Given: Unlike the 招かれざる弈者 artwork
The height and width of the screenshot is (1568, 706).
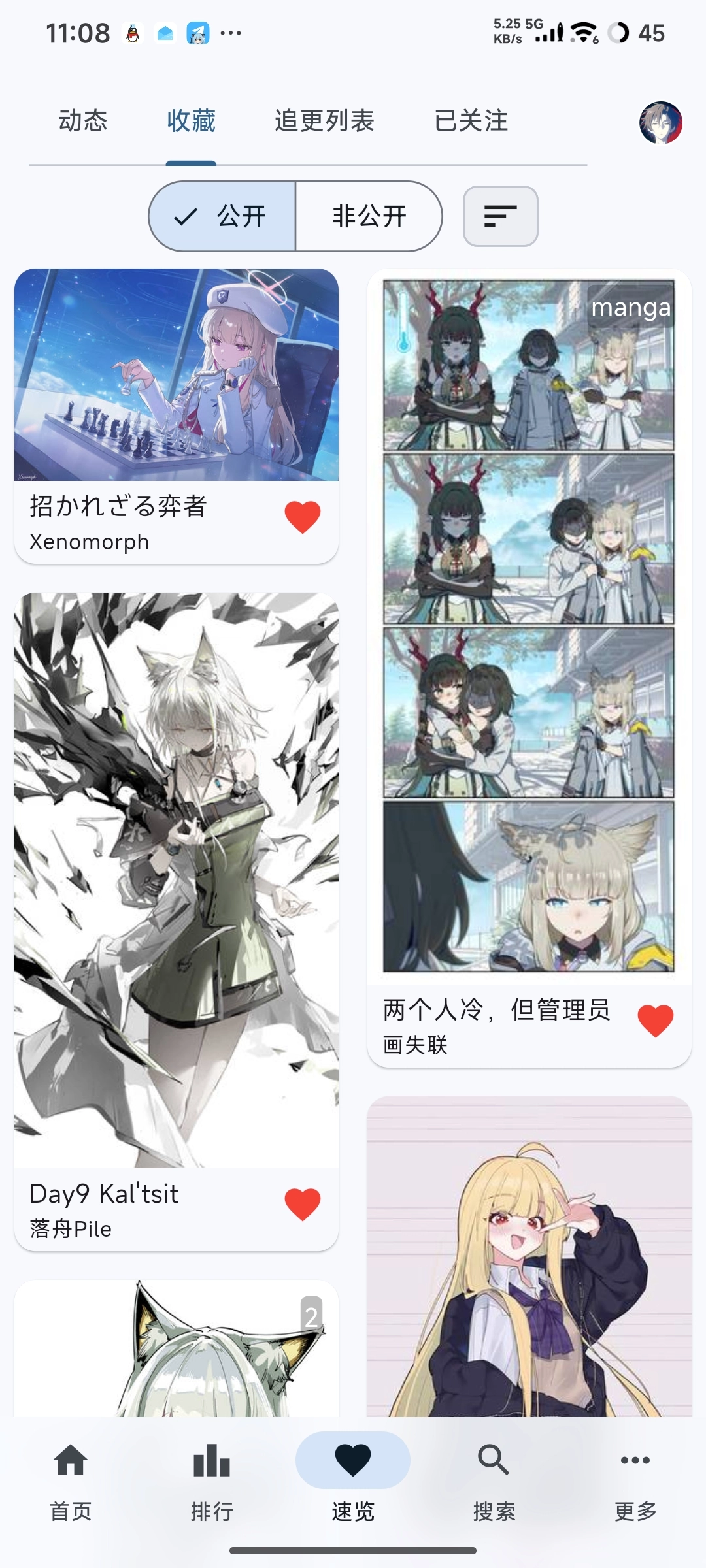Looking at the screenshot, I should 303,517.
